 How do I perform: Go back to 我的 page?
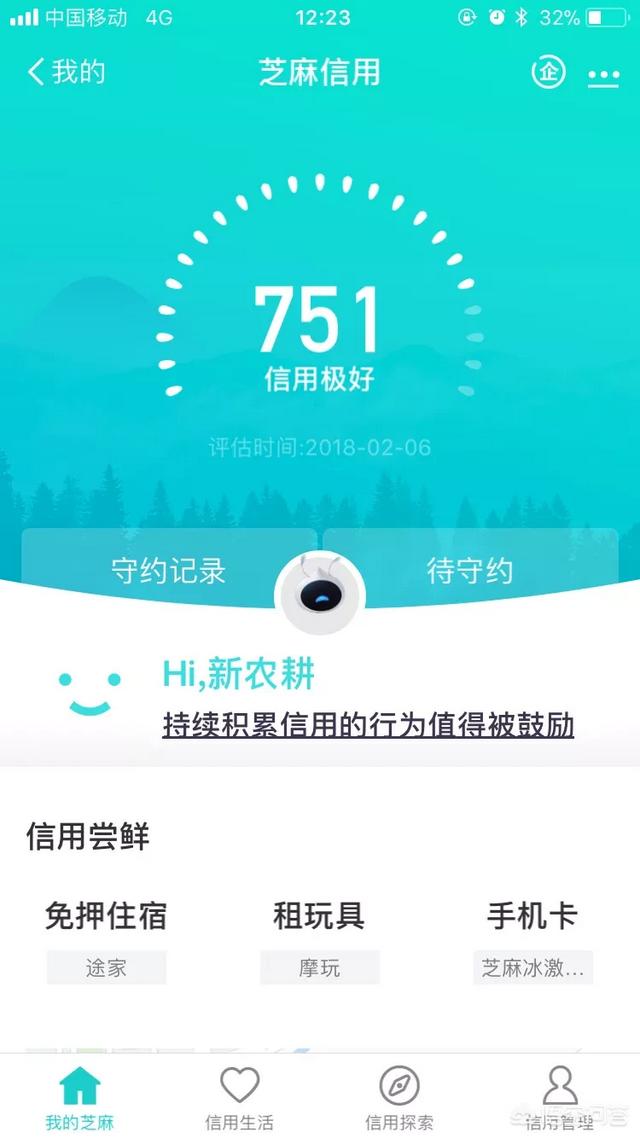click(x=67, y=73)
